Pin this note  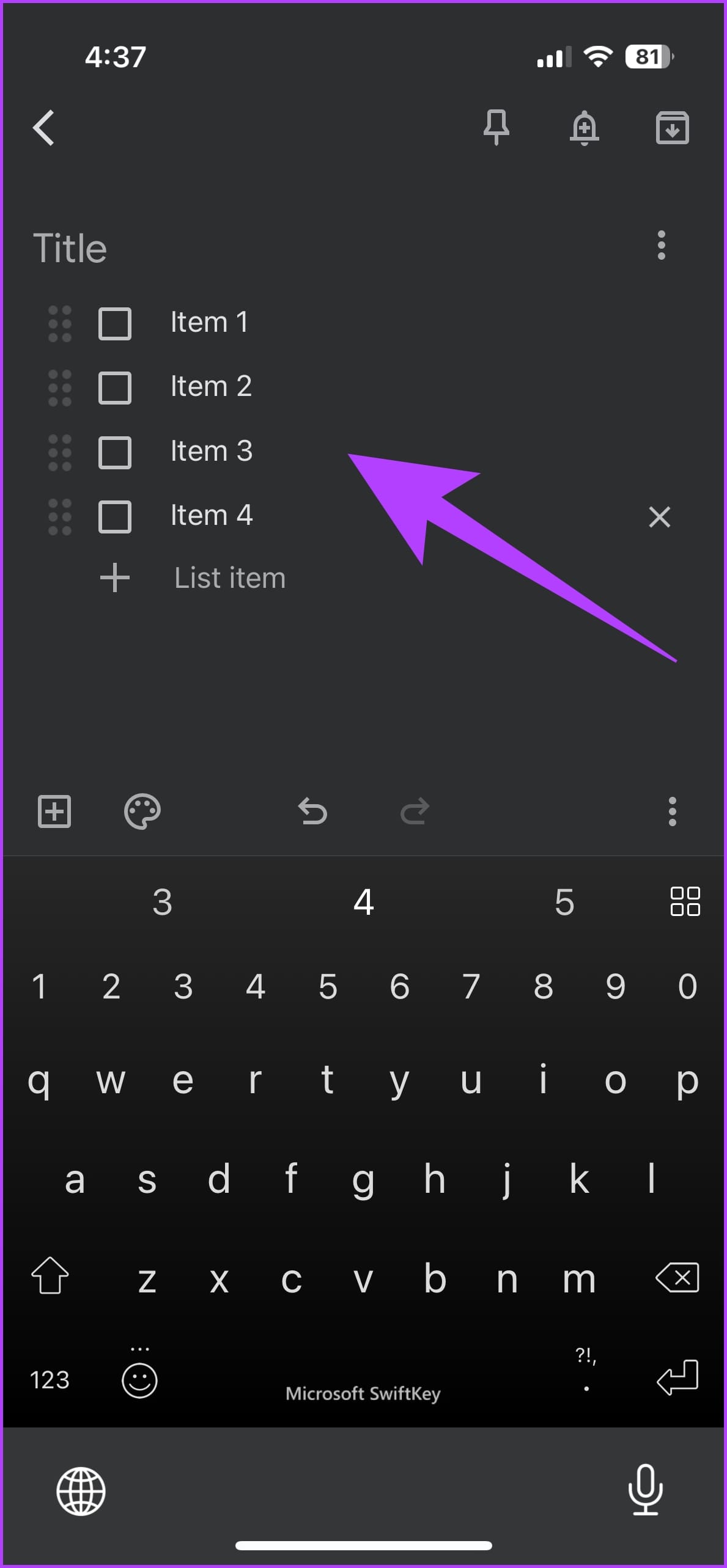[498, 128]
